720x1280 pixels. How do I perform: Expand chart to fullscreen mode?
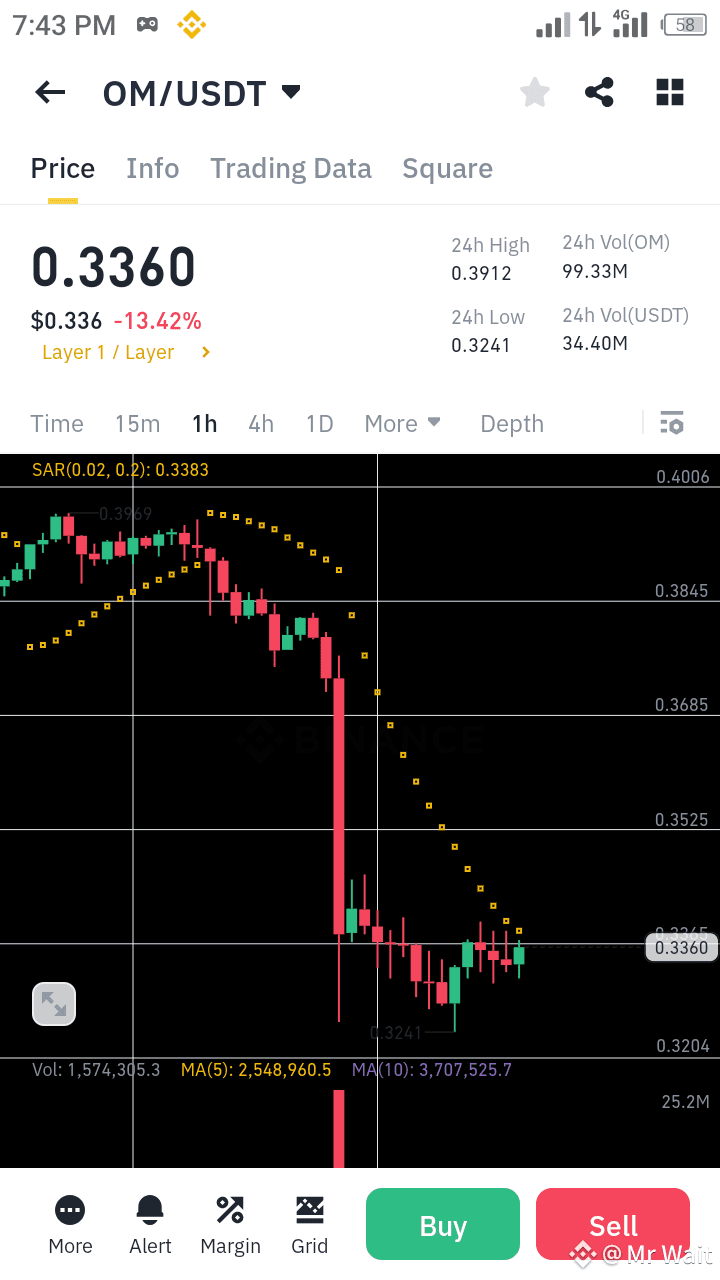tap(53, 1003)
